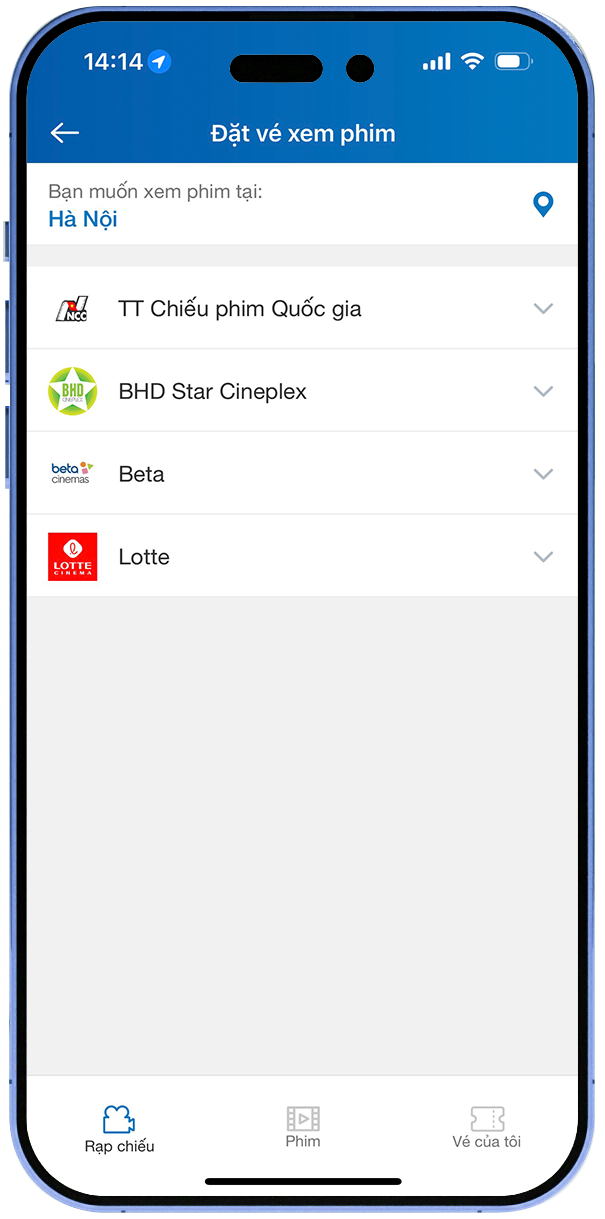Tap Hà Nội to choose another city
The image size is (605, 1219).
[83, 219]
